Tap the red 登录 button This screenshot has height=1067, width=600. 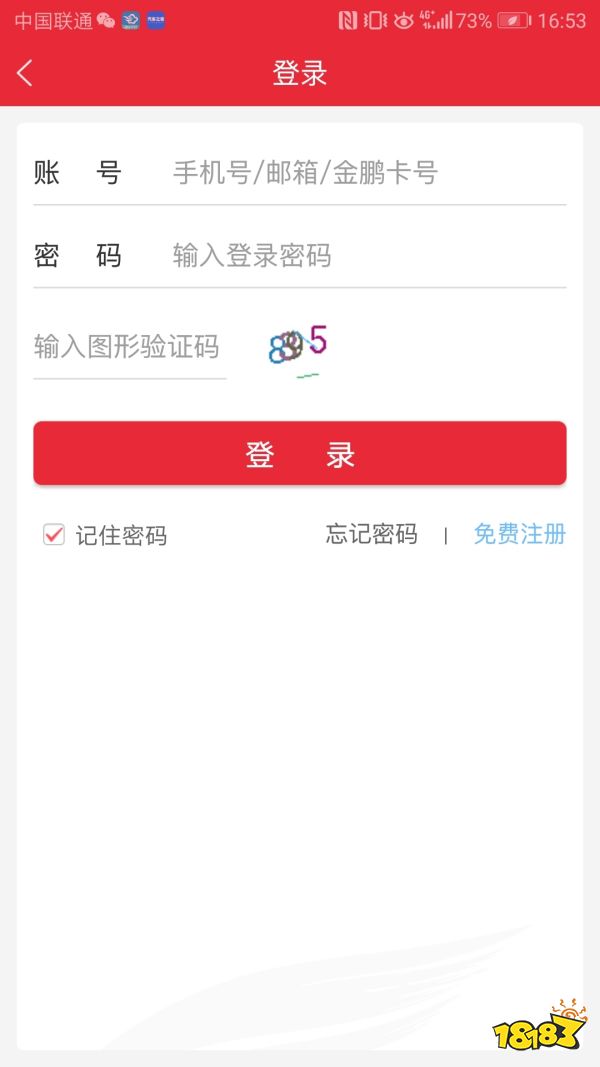point(300,454)
